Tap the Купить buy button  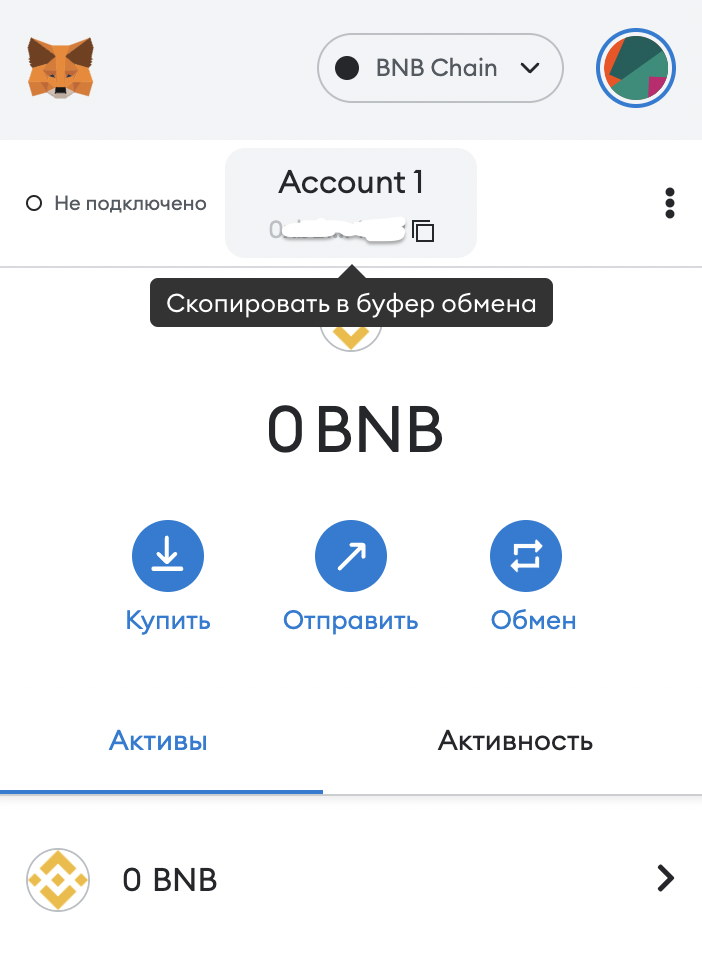click(x=168, y=554)
